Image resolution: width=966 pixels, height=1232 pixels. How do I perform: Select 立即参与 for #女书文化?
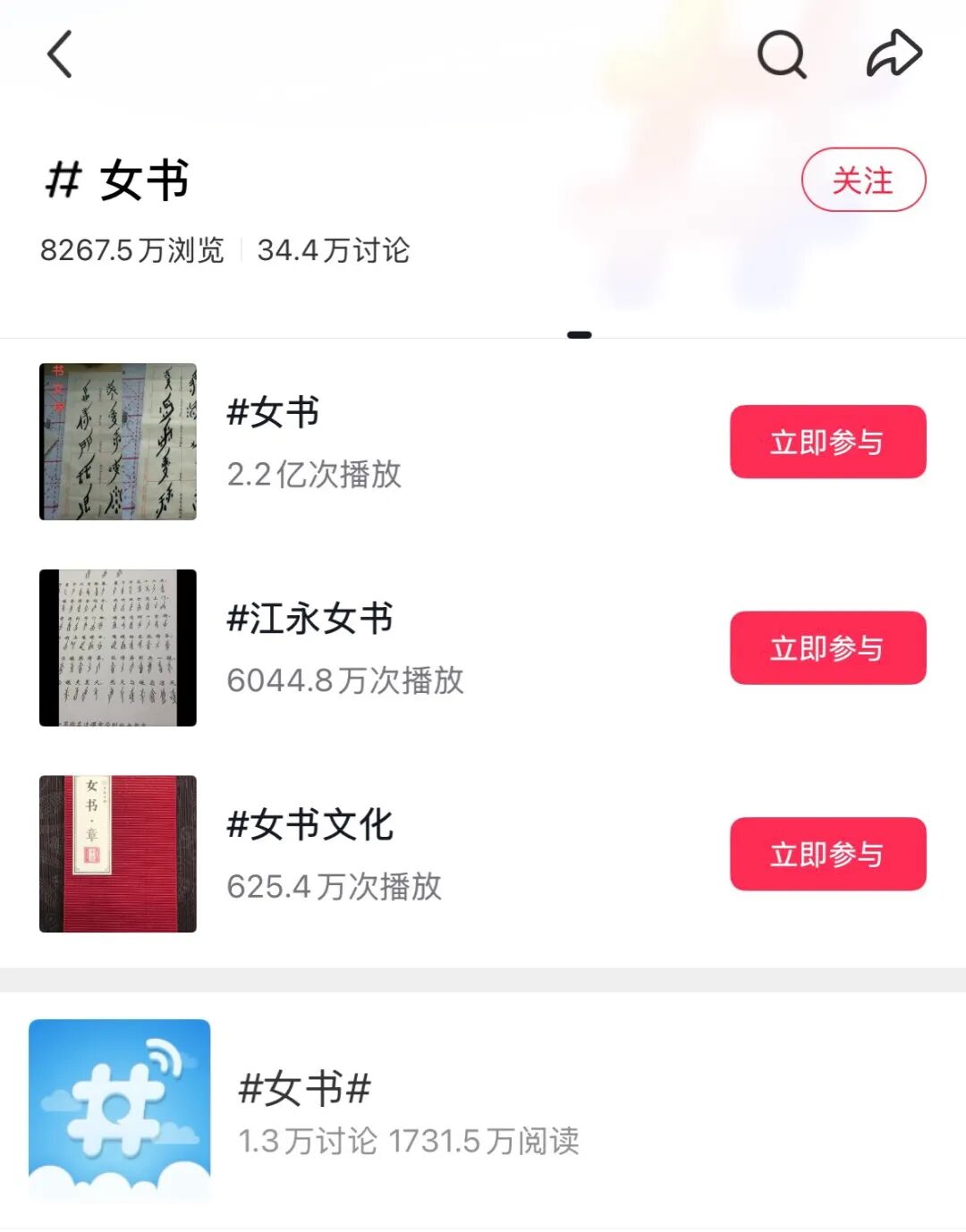pyautogui.click(x=827, y=854)
